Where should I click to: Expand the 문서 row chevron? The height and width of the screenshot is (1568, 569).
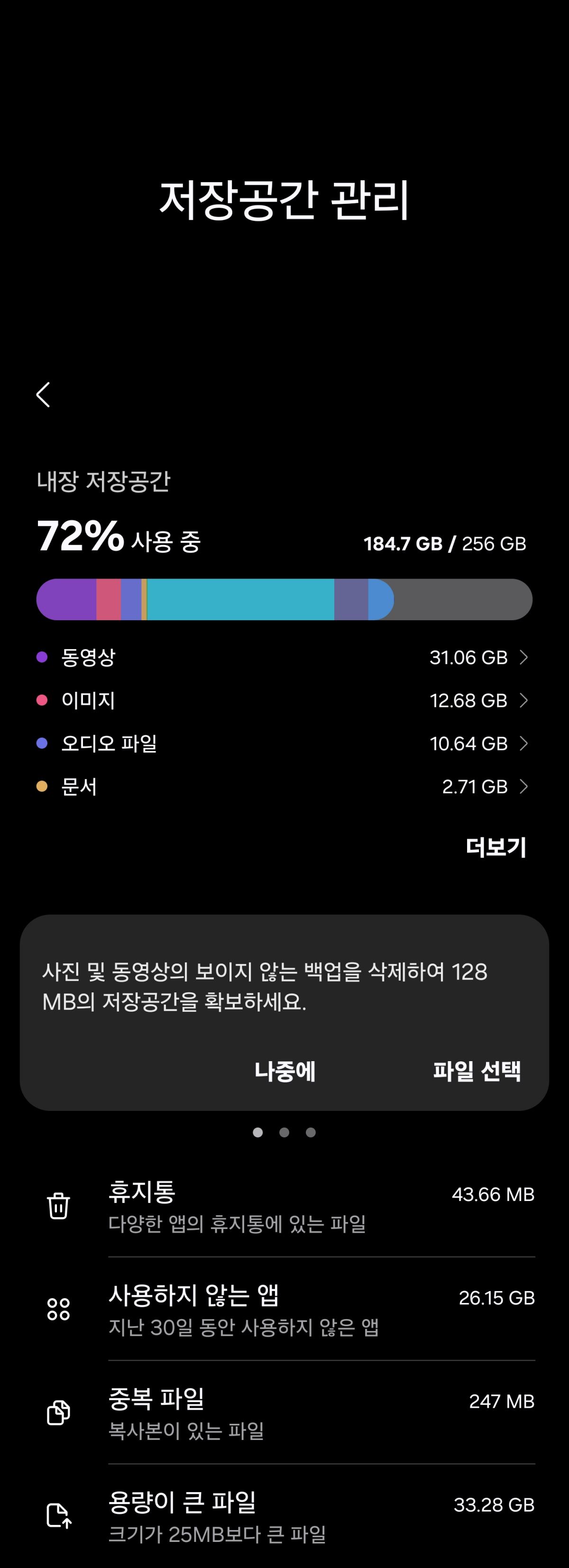point(524,787)
